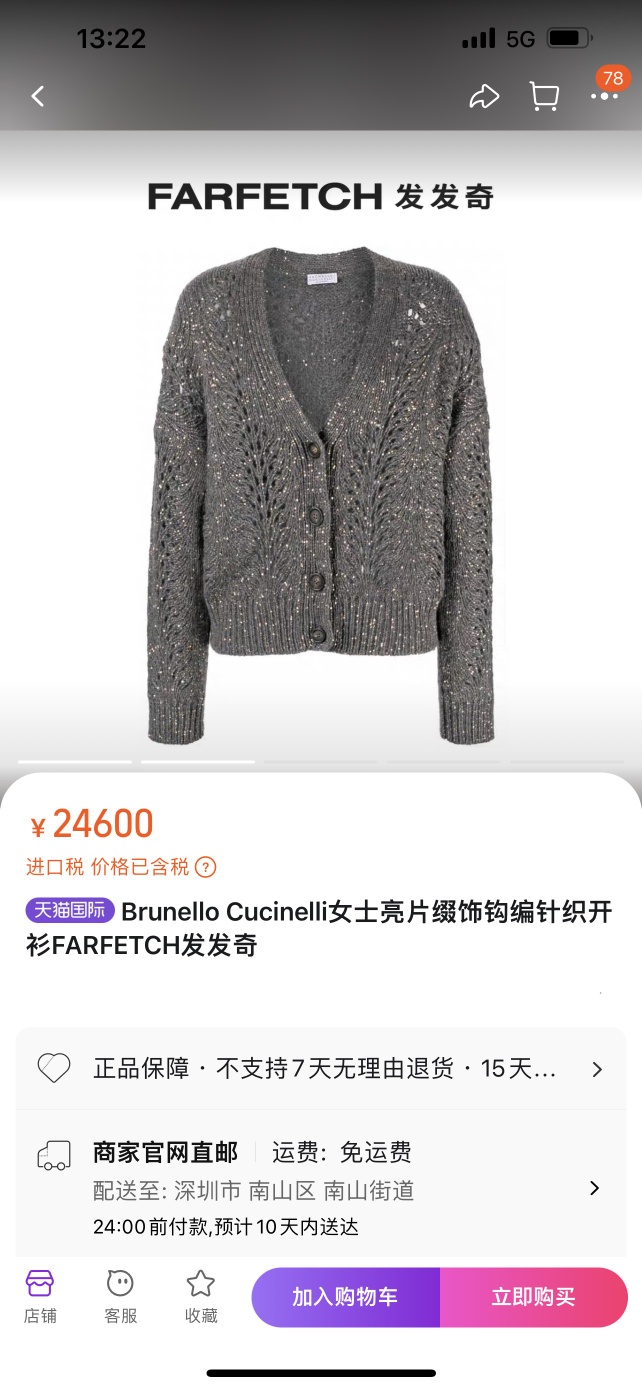The image size is (642, 1389).
Task: Add product to 收藏 favorites
Action: coord(201,1296)
